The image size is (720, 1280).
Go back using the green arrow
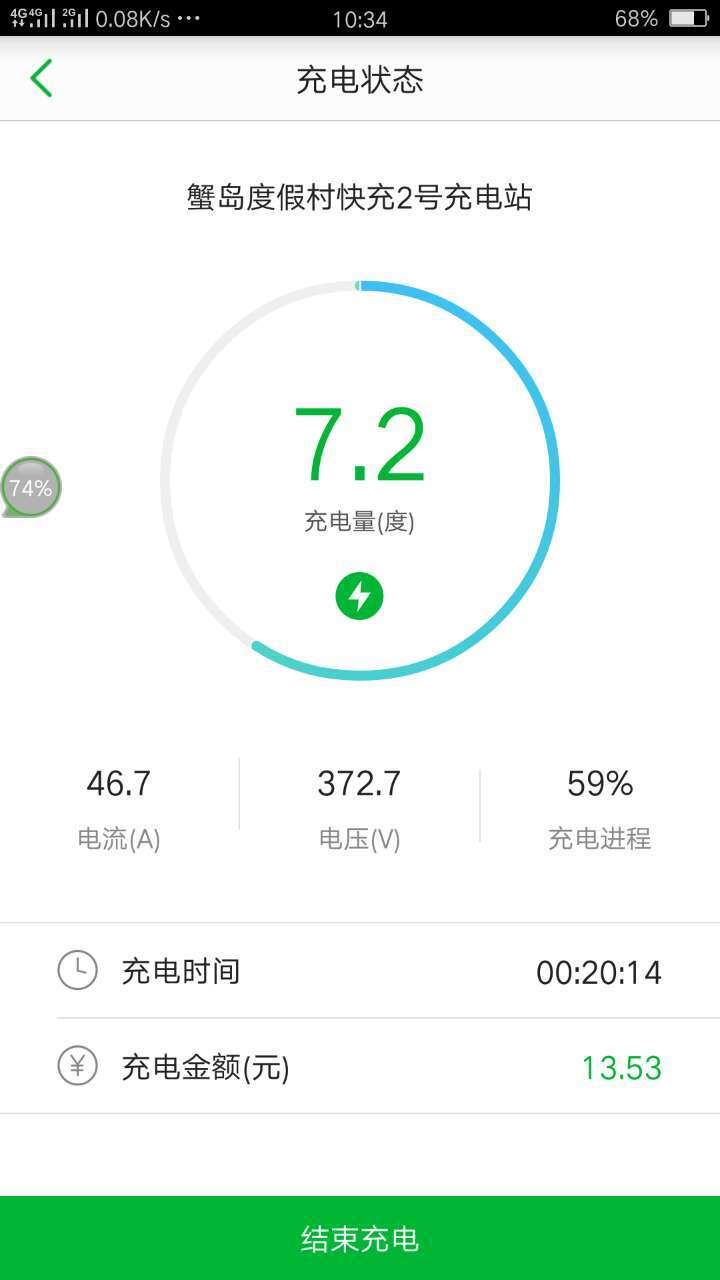41,78
